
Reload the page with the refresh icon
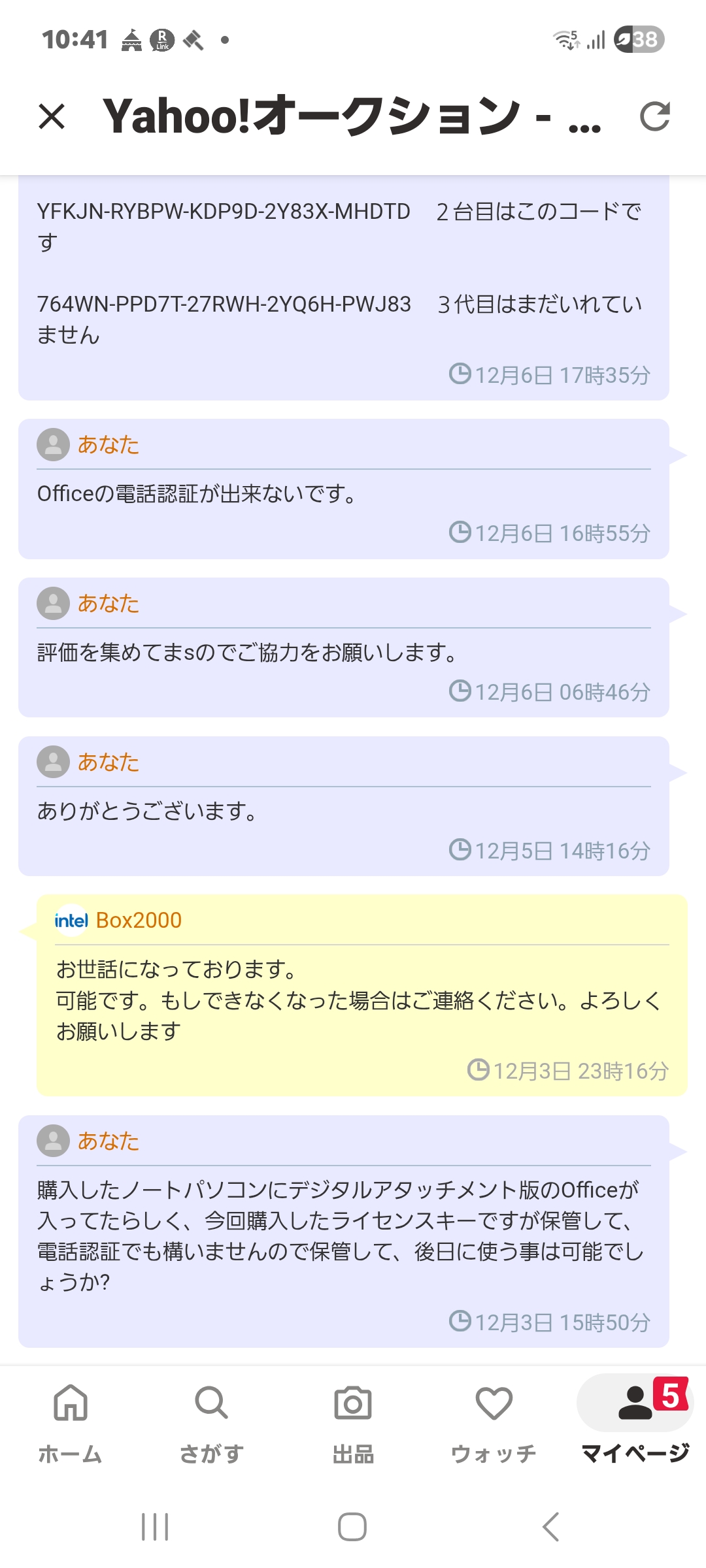pos(654,117)
